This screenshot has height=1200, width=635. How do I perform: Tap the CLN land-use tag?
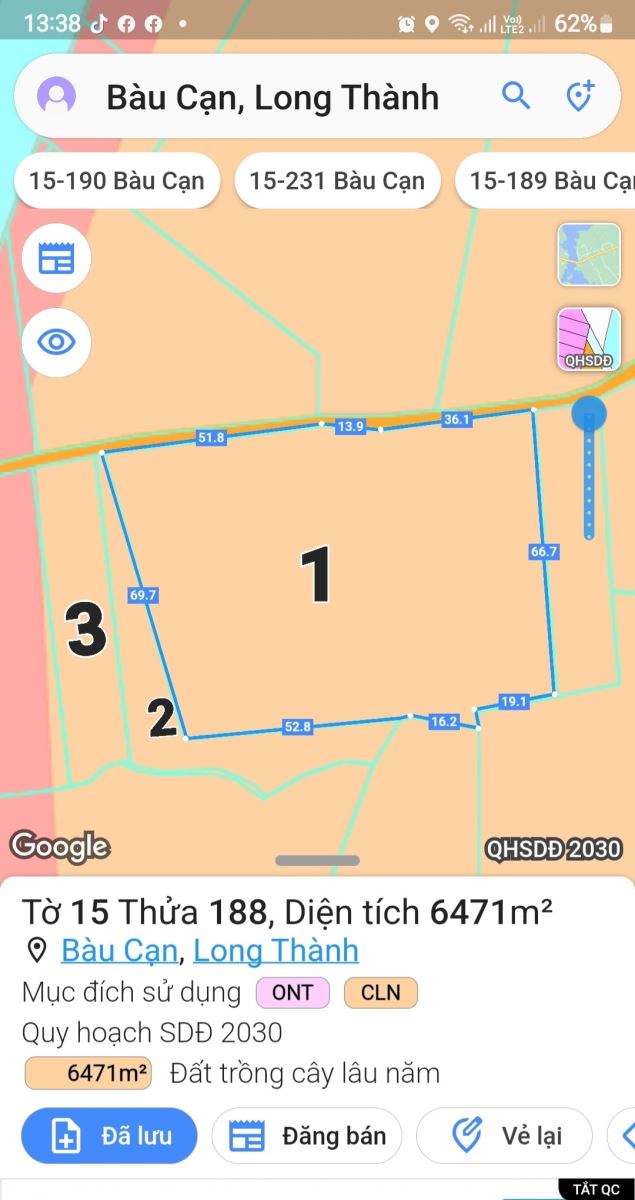[x=380, y=993]
